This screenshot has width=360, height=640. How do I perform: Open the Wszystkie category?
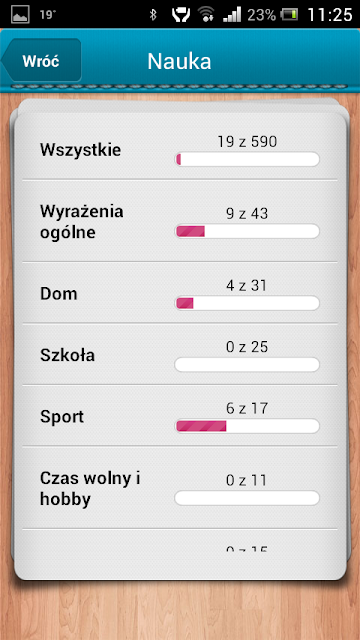[x=180, y=150]
